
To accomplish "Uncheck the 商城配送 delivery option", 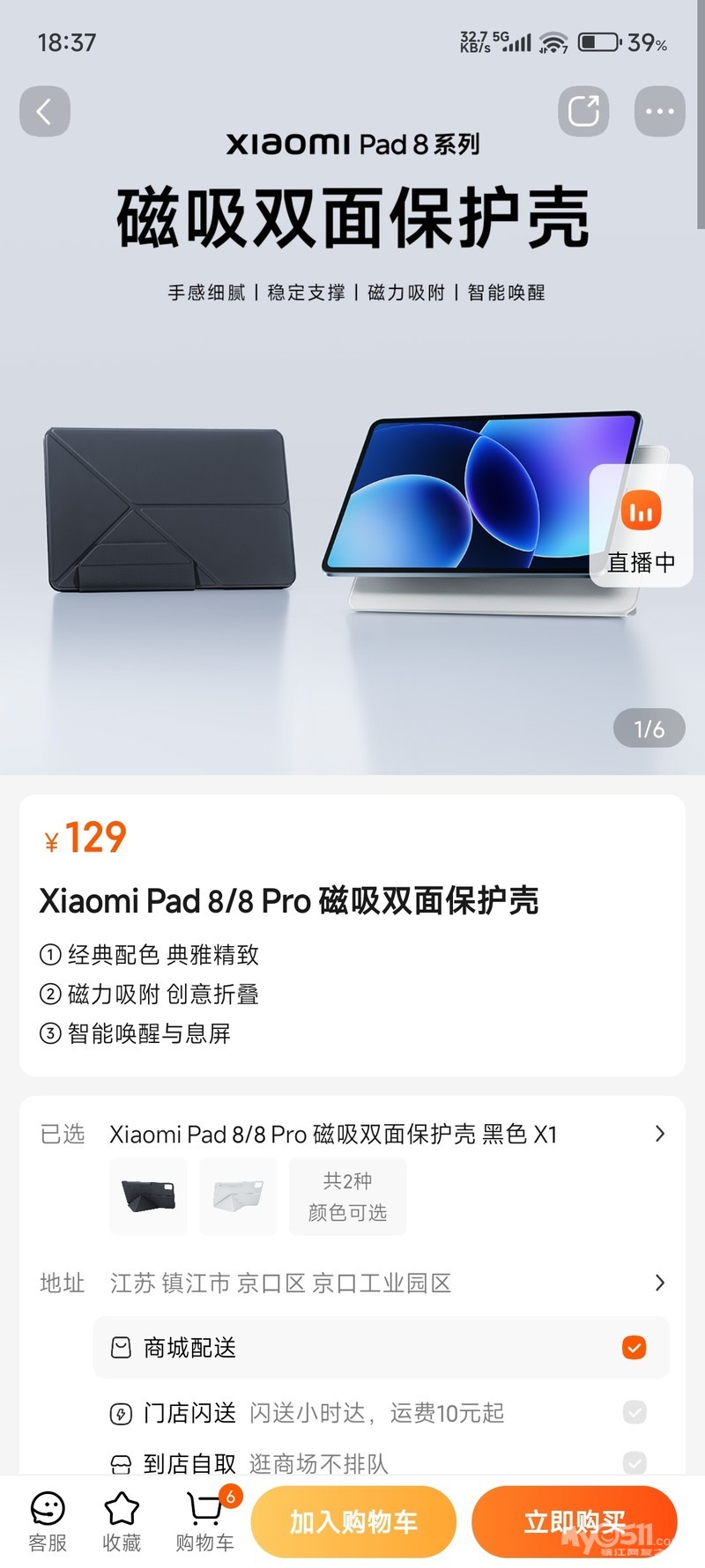I will 634,1347.
